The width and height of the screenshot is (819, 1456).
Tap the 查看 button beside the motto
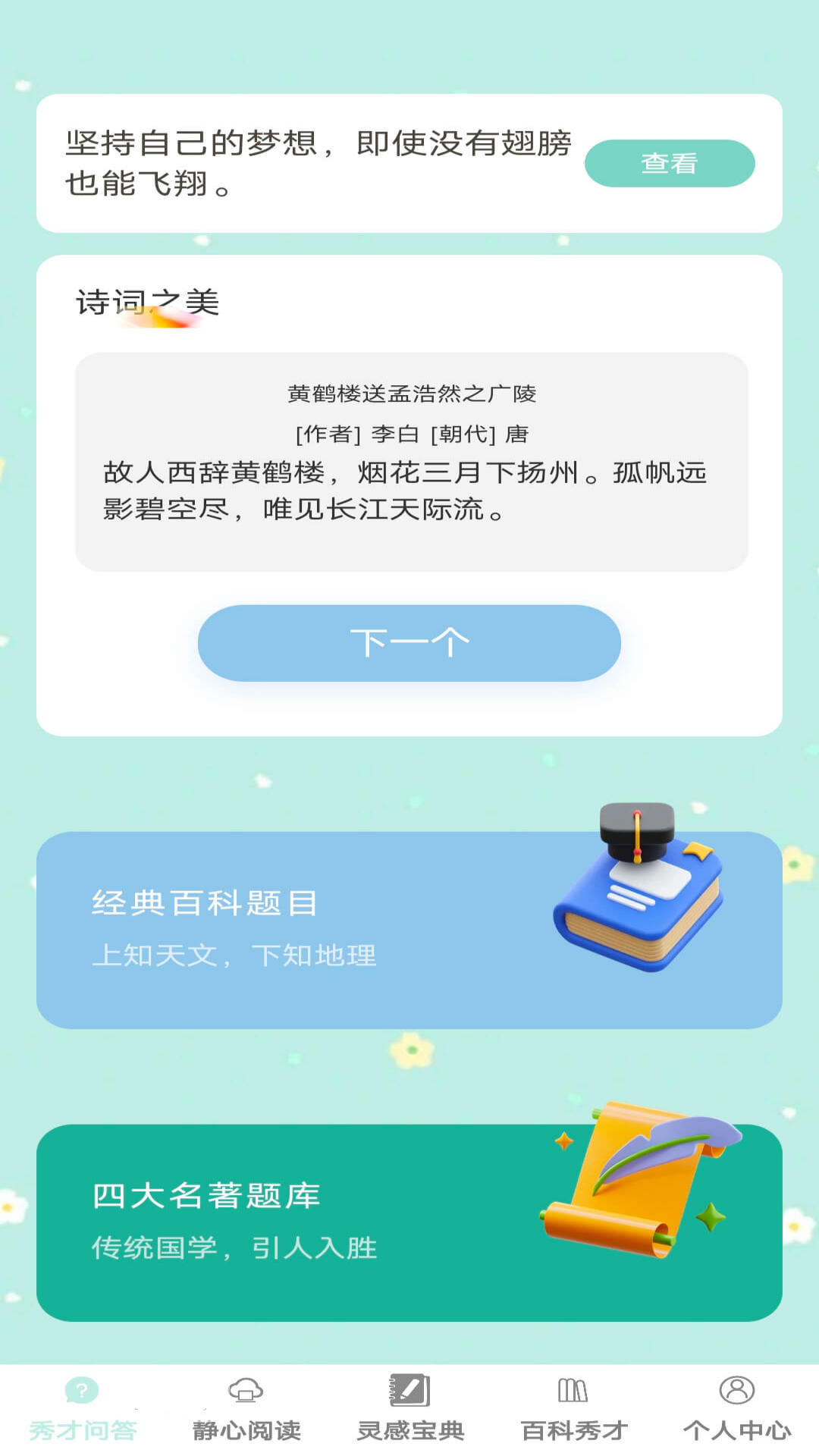(669, 163)
